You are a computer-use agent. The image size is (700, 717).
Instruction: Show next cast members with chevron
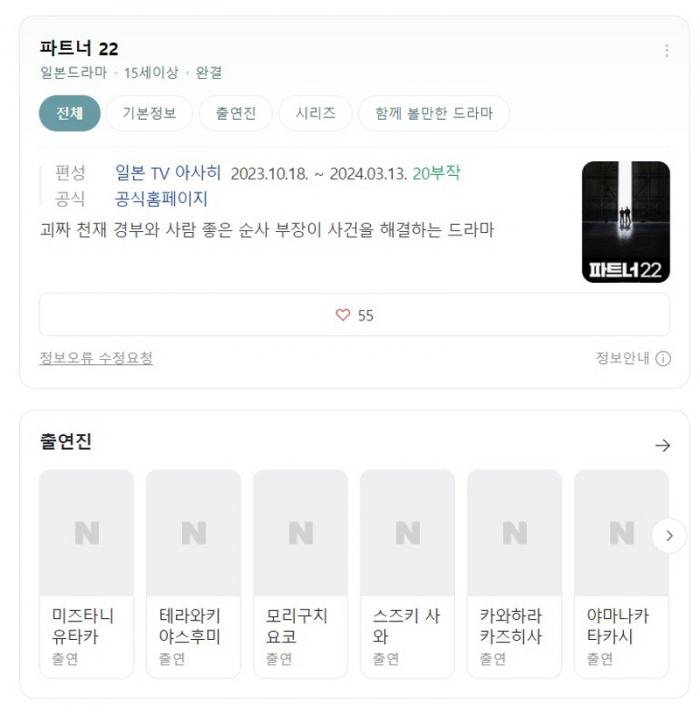pos(669,536)
